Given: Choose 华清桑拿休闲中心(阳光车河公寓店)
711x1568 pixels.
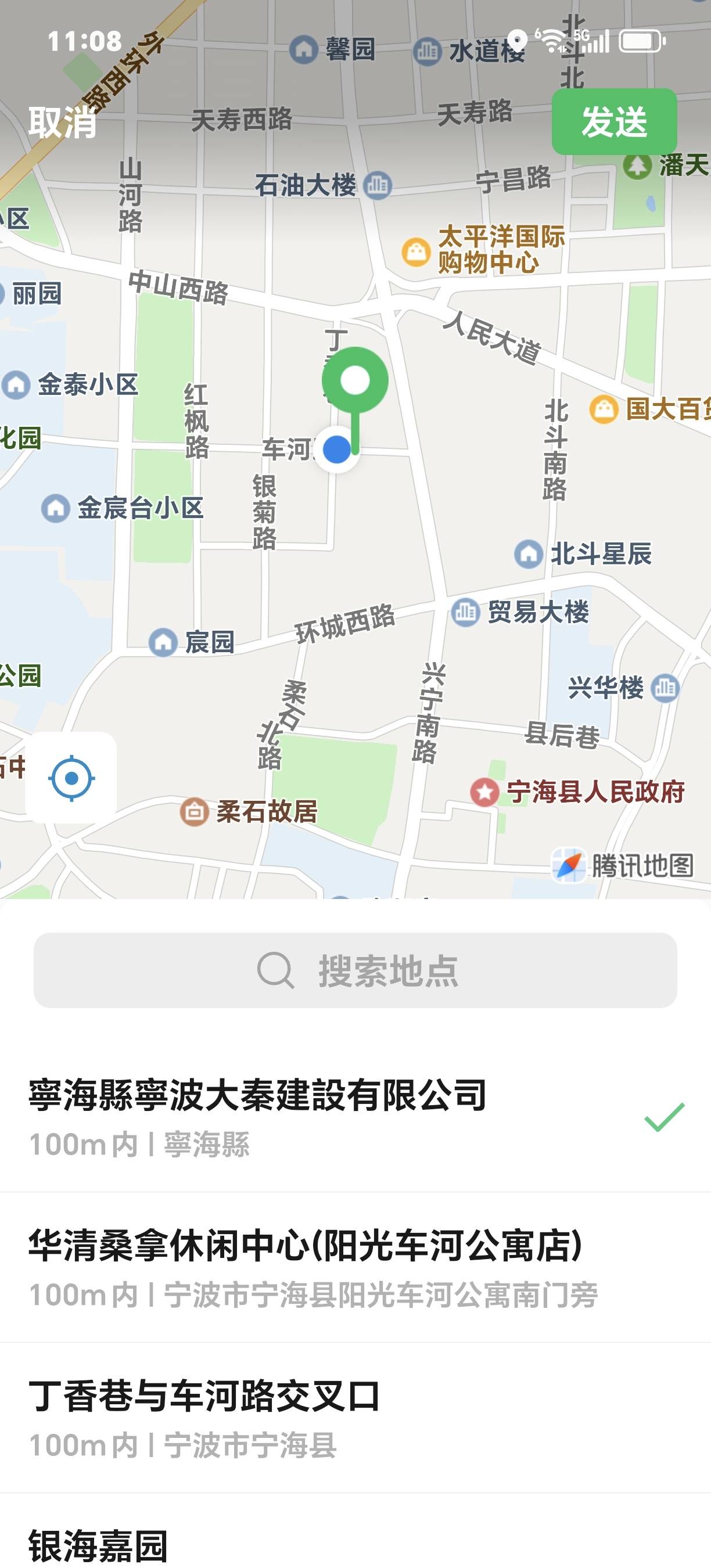Looking at the screenshot, I should coord(355,1267).
